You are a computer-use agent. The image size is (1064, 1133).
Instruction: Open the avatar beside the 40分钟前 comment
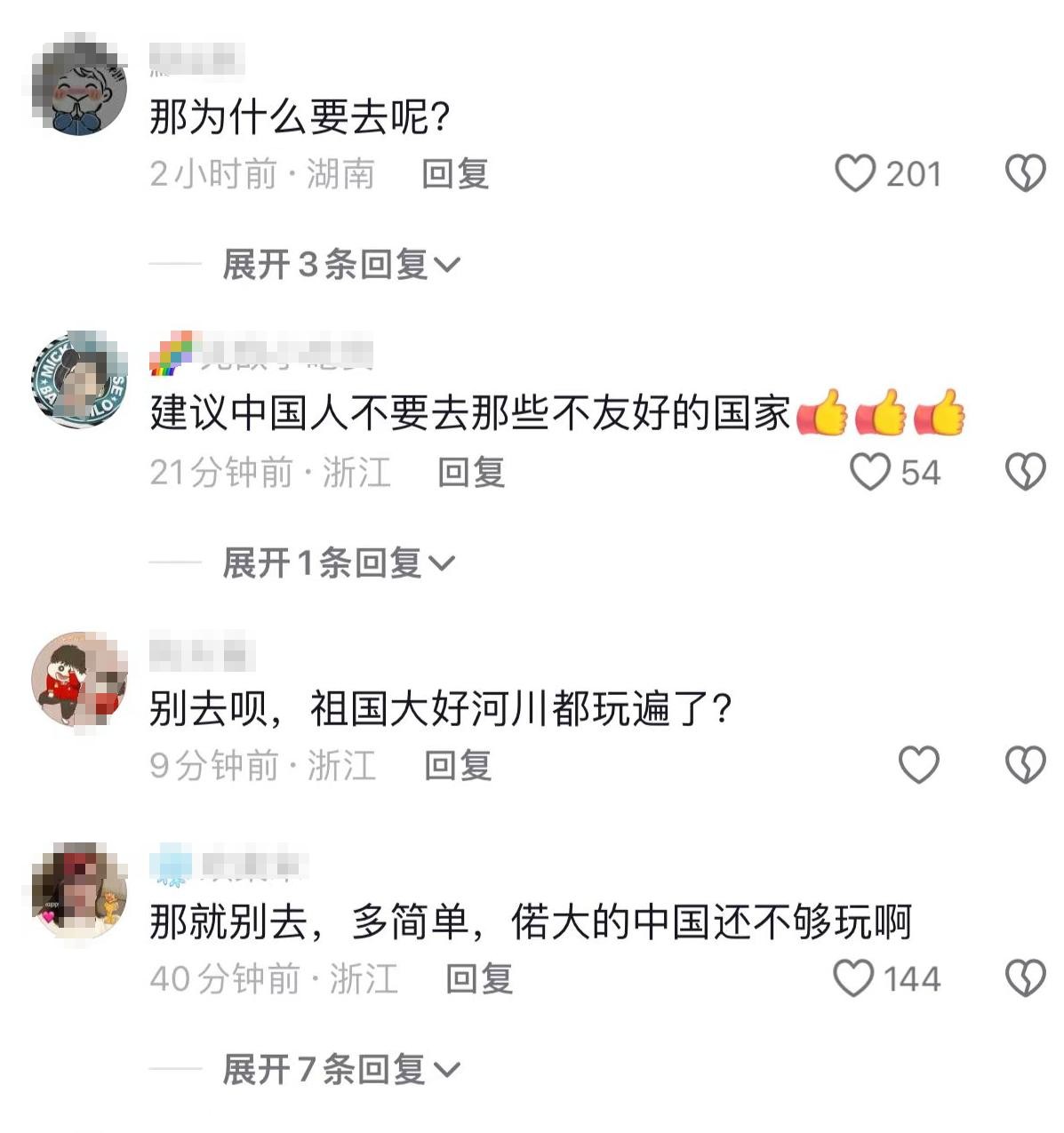pos(79,890)
